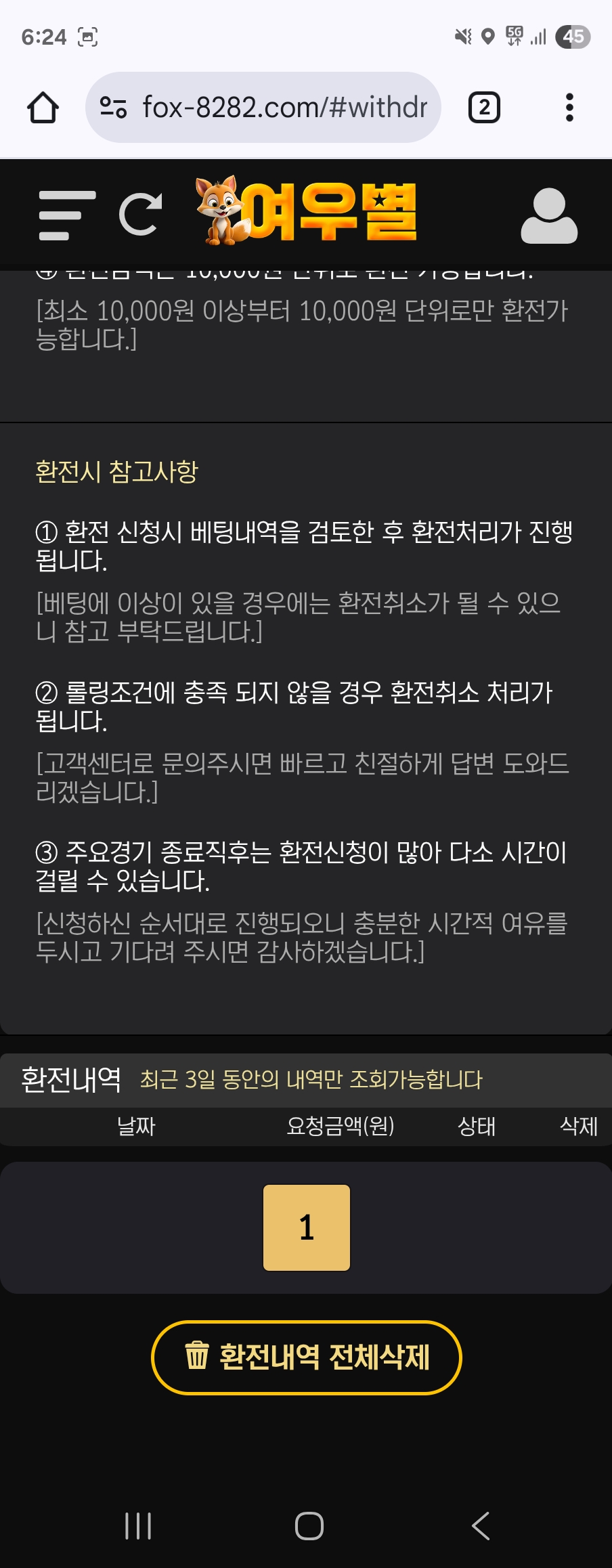Select page 1 of withdrawal history
The height and width of the screenshot is (1568, 612).
pyautogui.click(x=306, y=1227)
